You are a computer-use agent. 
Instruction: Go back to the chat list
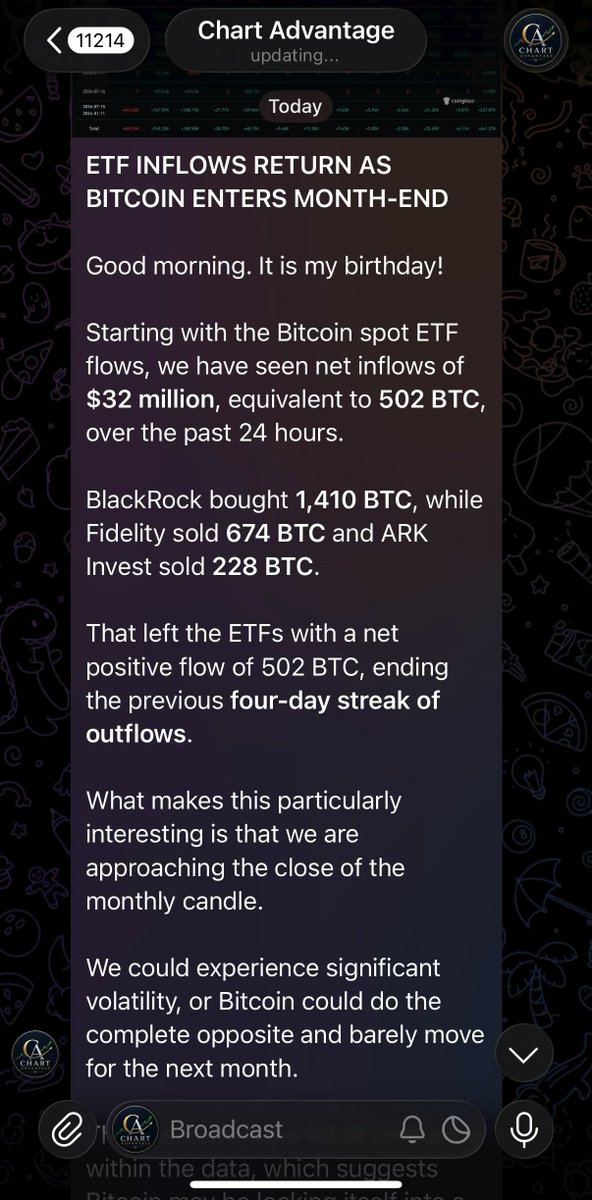point(85,42)
